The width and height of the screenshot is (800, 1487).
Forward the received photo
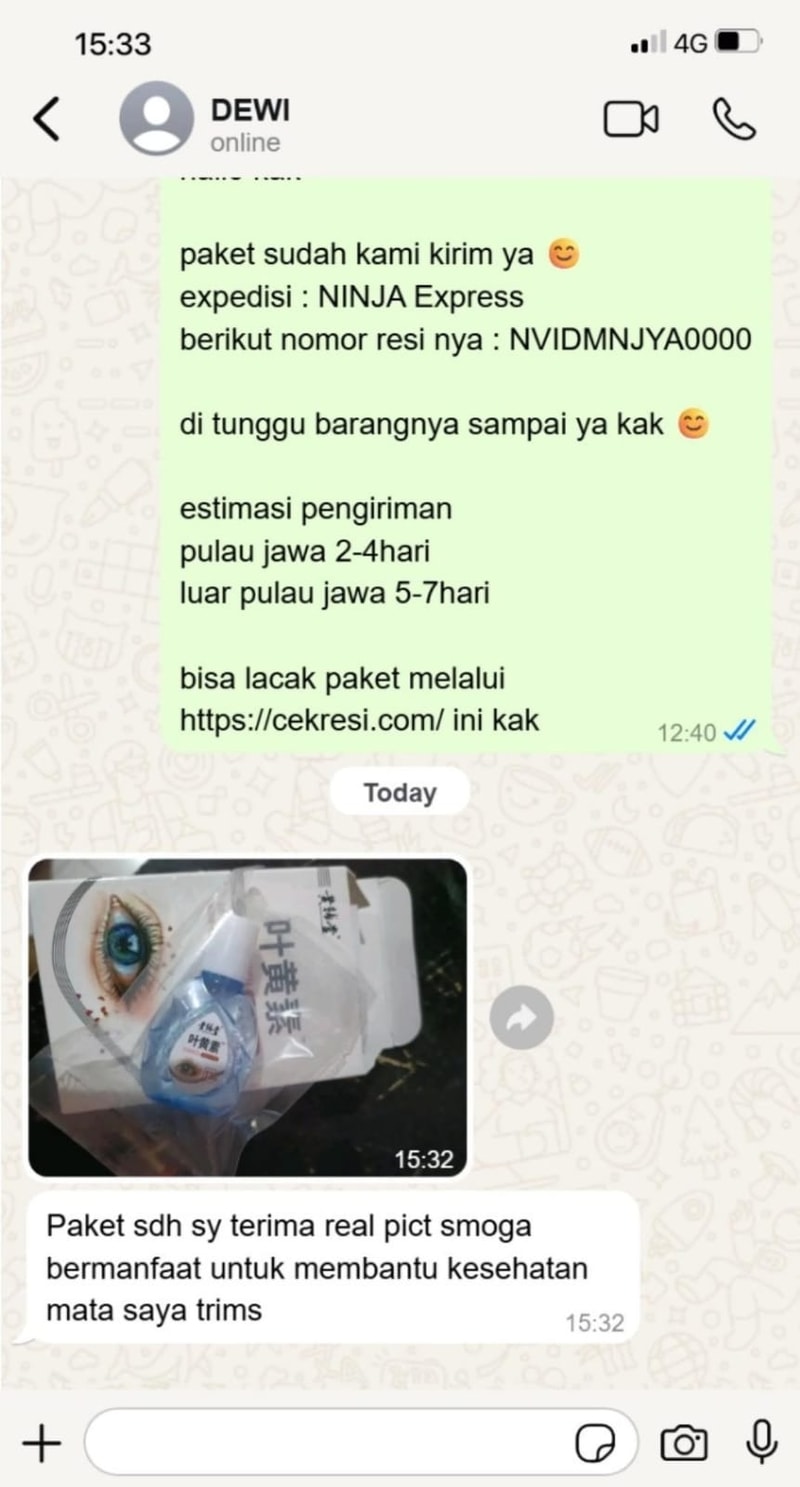521,1018
